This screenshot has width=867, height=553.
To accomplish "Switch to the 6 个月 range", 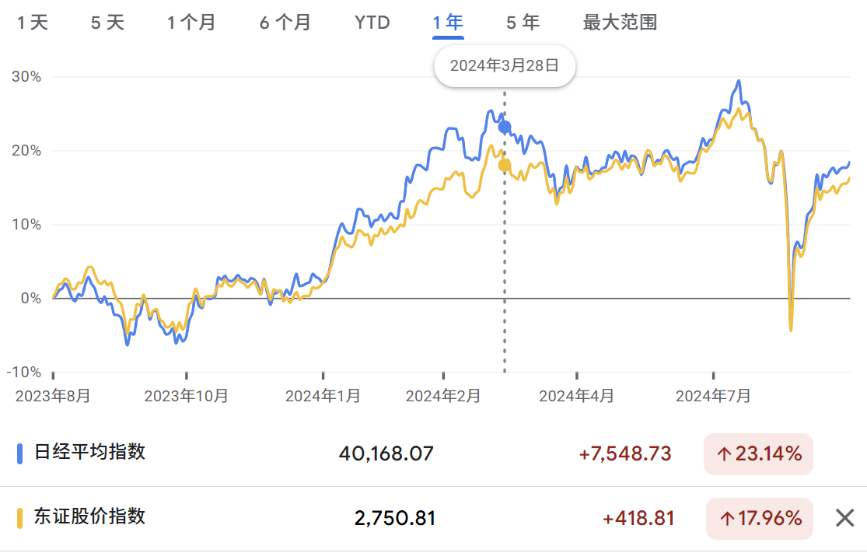I will (284, 22).
